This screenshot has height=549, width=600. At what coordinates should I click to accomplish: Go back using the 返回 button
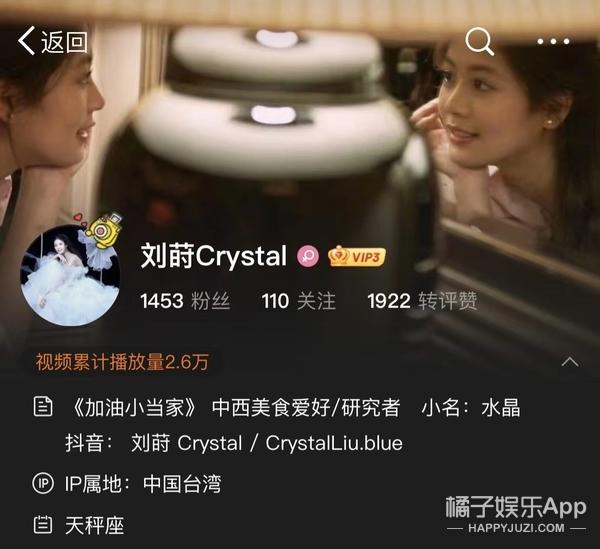53,41
